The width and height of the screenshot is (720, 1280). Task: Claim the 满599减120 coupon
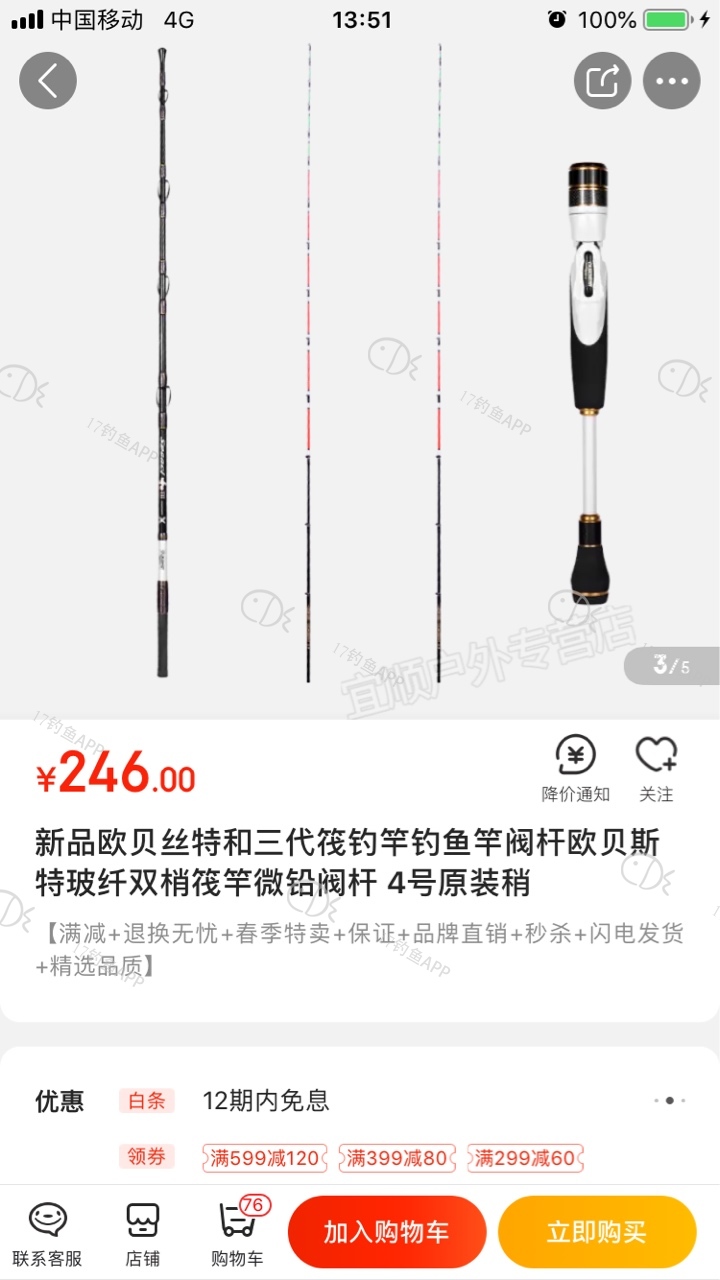[x=265, y=1158]
